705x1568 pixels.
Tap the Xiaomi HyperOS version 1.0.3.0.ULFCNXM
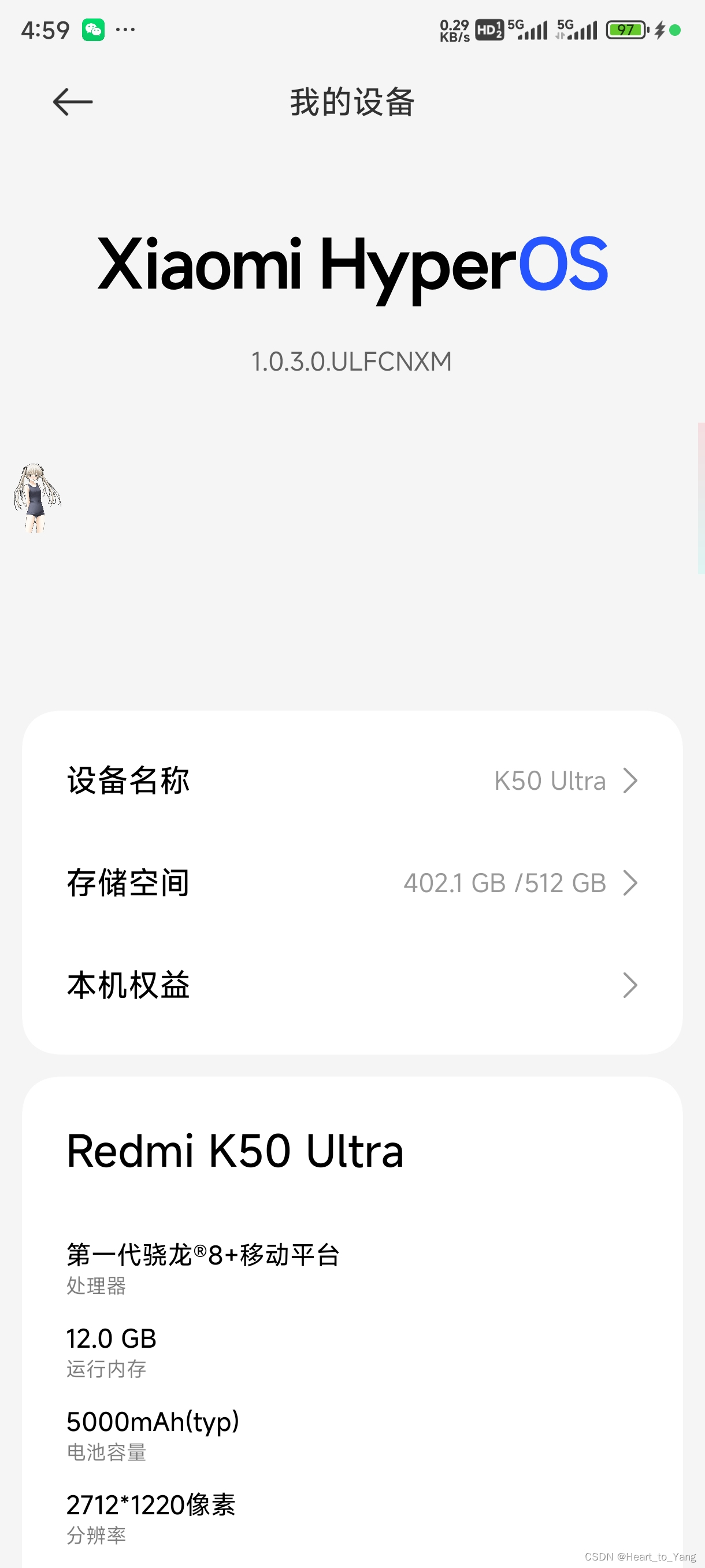click(351, 361)
